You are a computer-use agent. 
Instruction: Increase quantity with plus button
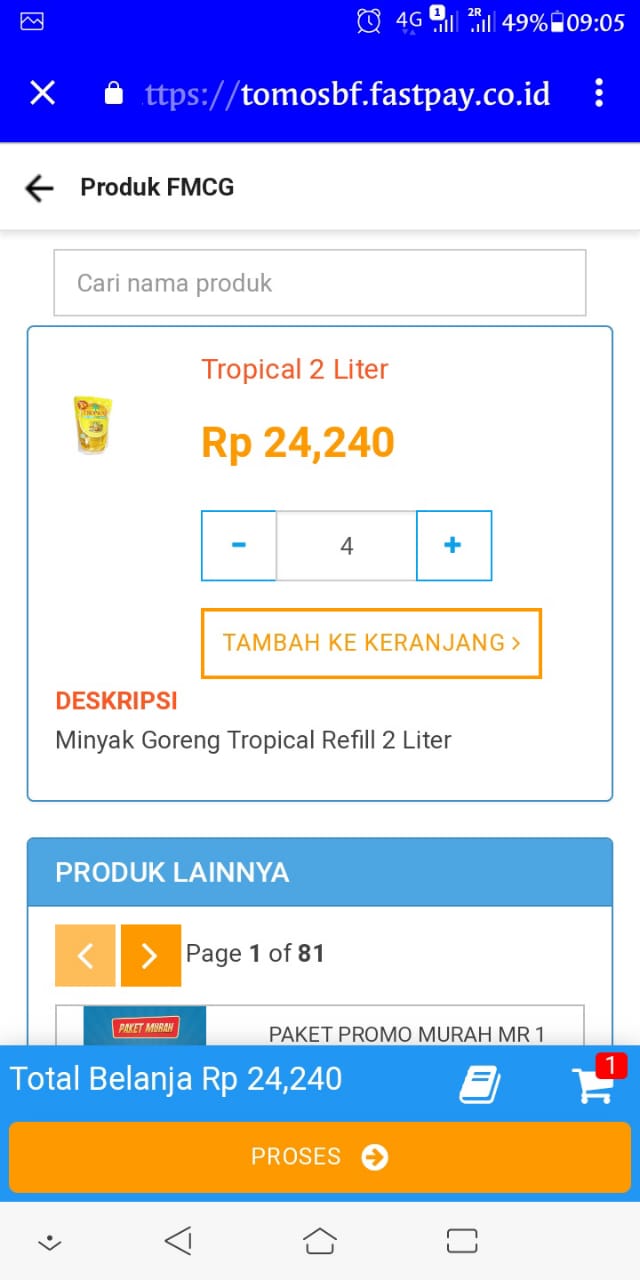click(454, 545)
